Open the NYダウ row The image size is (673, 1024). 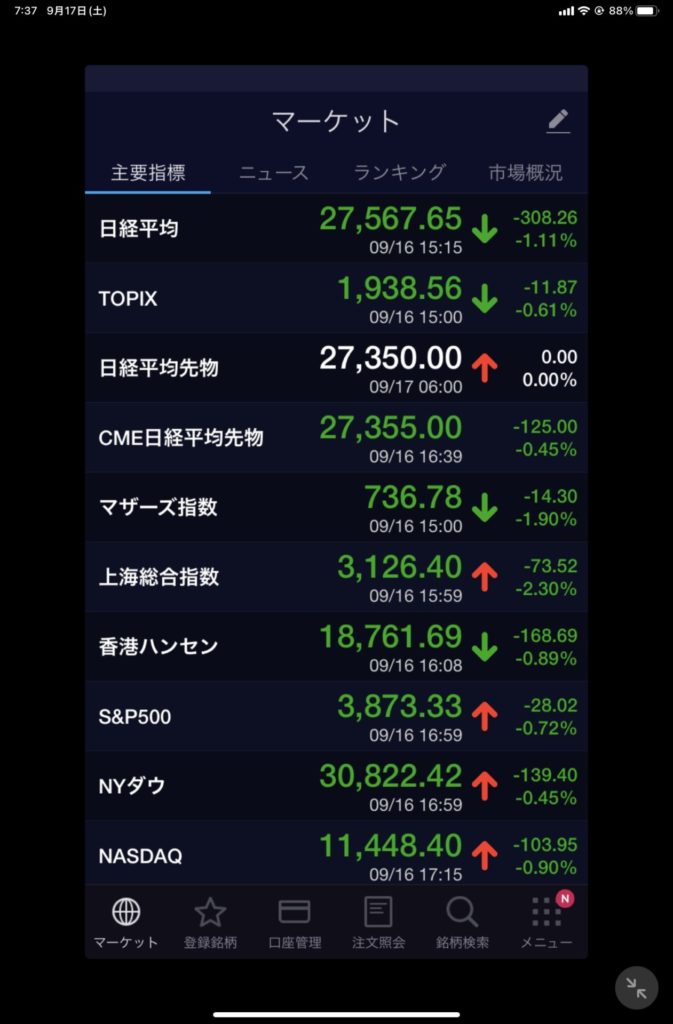click(x=336, y=786)
